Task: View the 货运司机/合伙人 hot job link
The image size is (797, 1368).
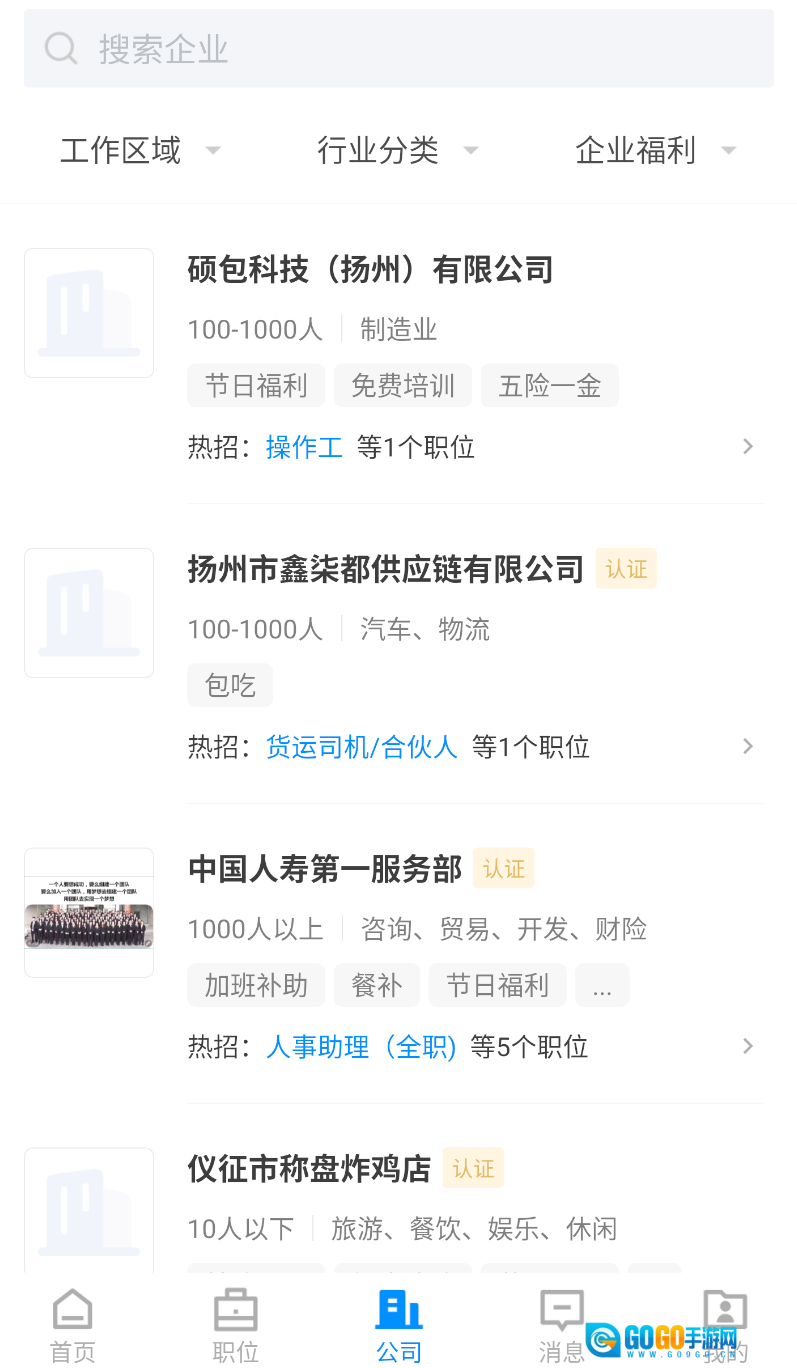Action: coord(361,747)
